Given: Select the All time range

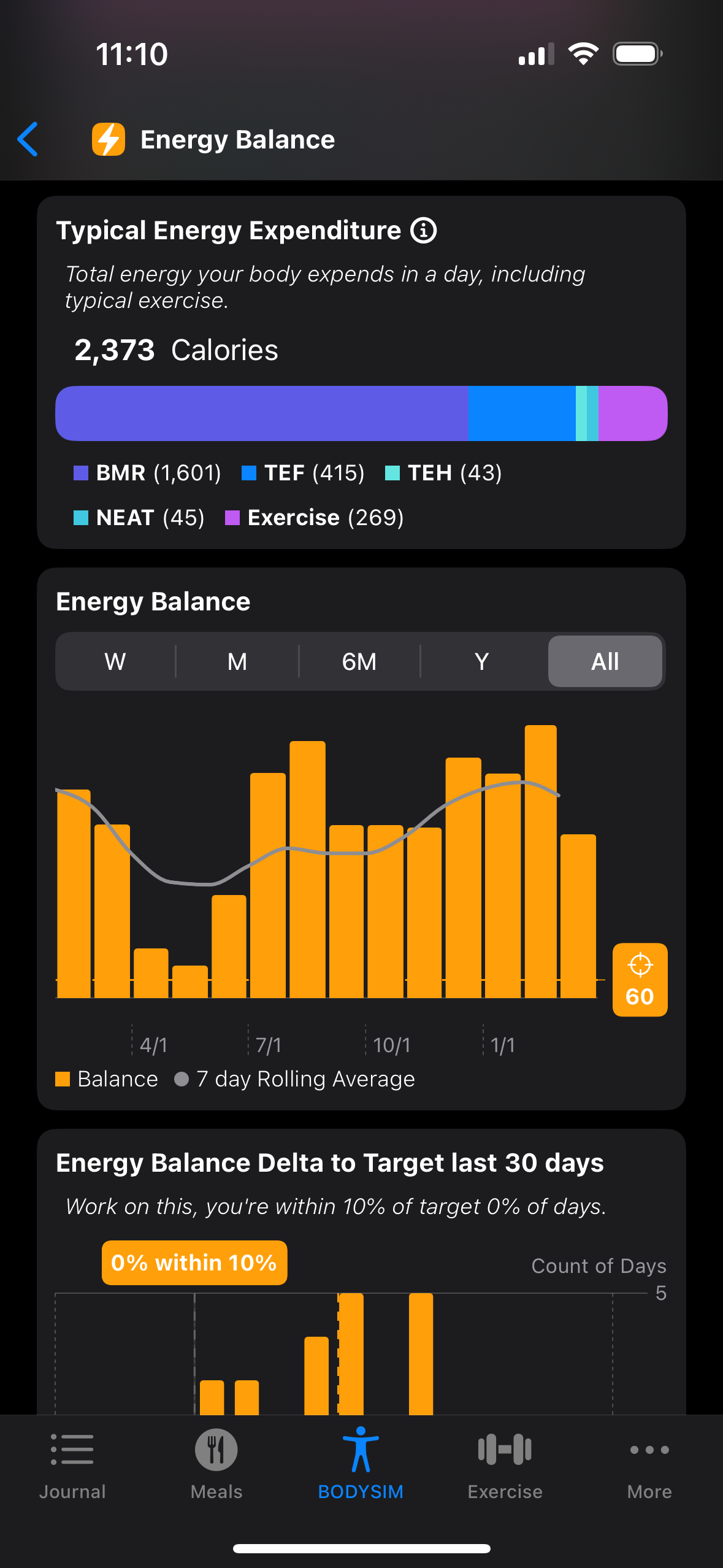Looking at the screenshot, I should coord(605,661).
